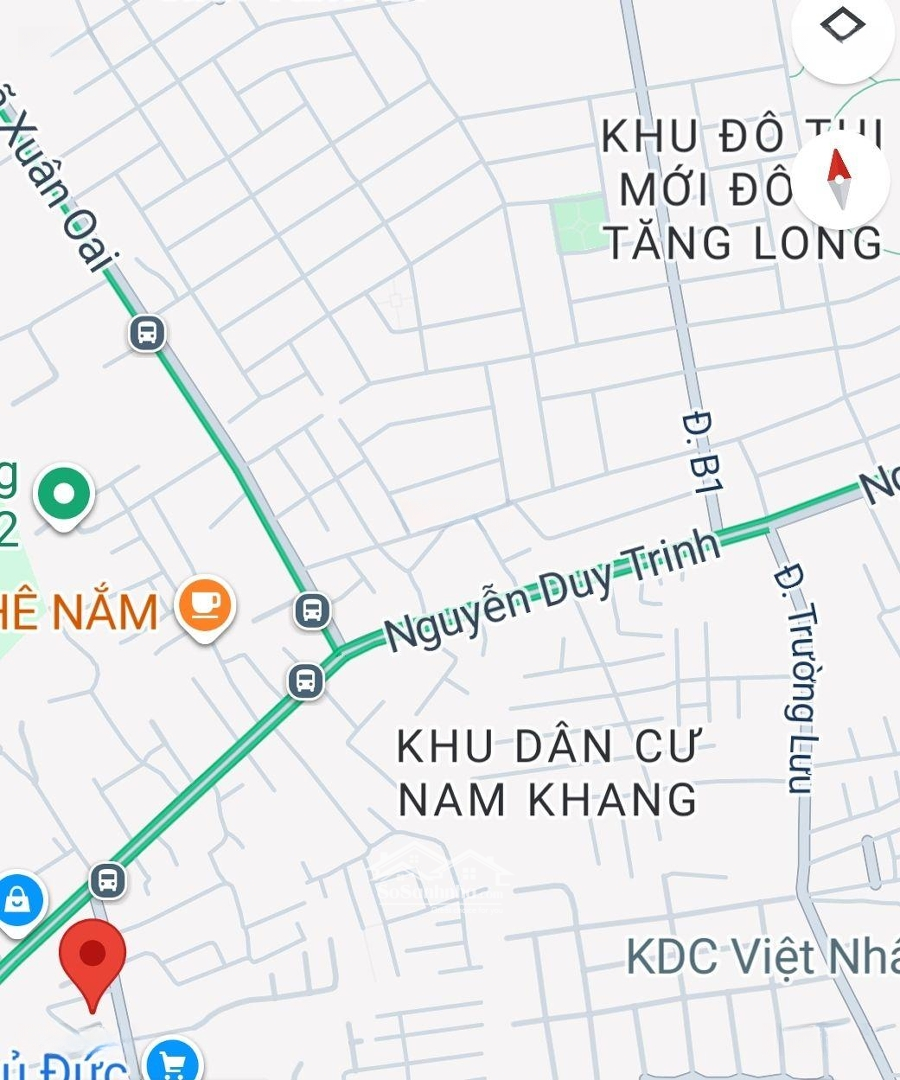Select the red dropped location pin
This screenshot has width=900, height=1080.
93,957
